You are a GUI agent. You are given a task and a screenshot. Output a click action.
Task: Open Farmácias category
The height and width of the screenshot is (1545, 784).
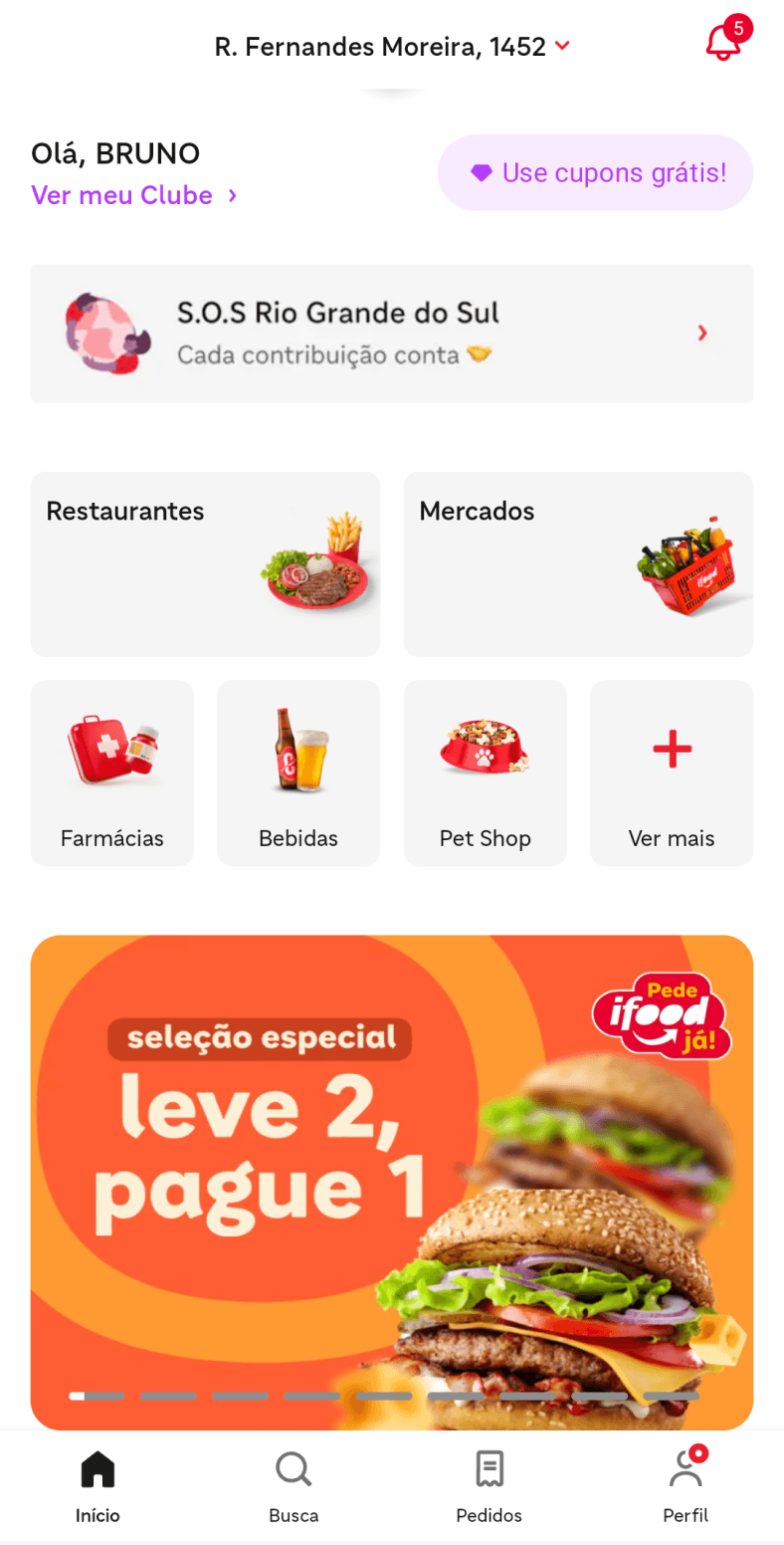coord(112,772)
